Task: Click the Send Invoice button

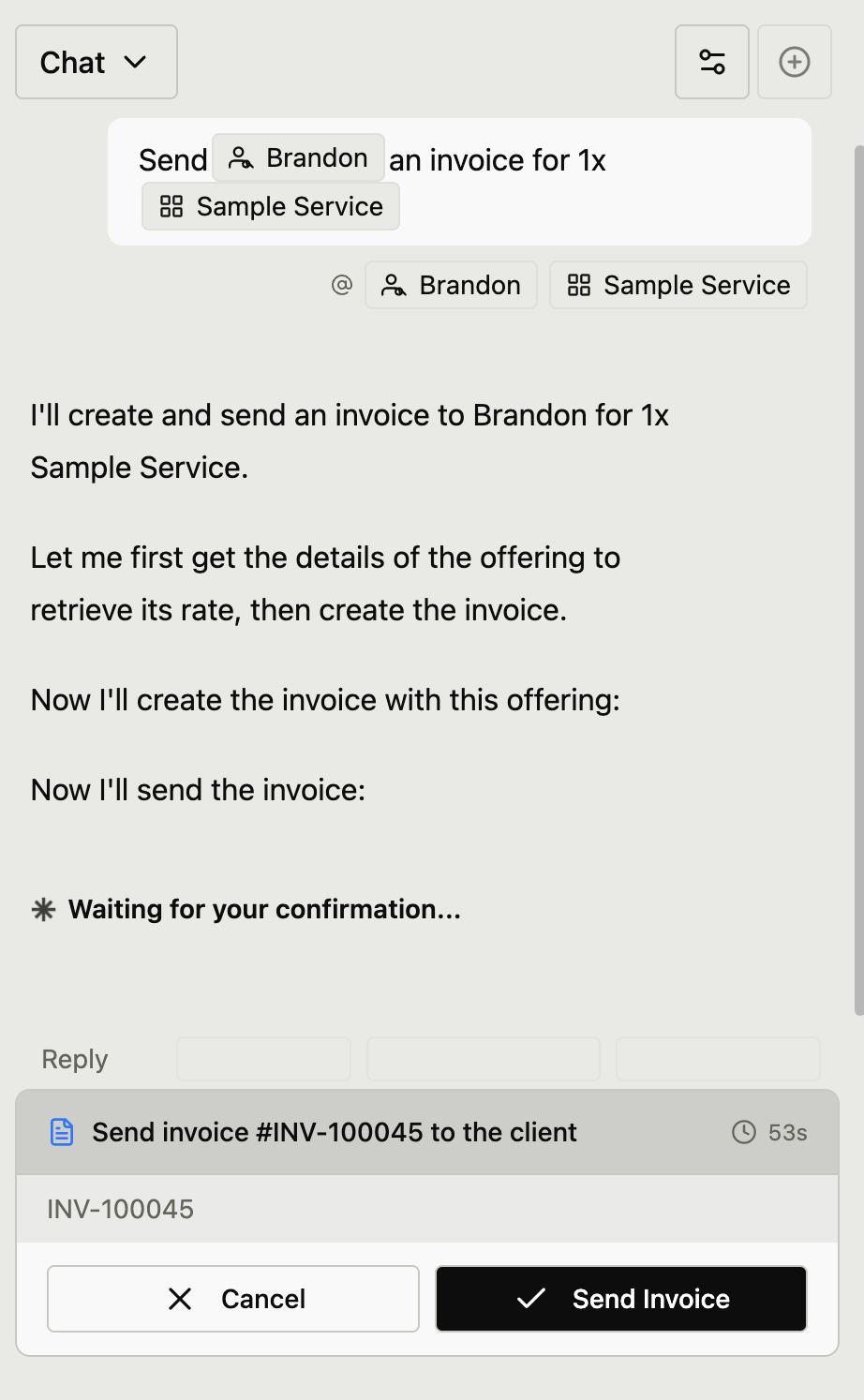Action: coord(620,1299)
